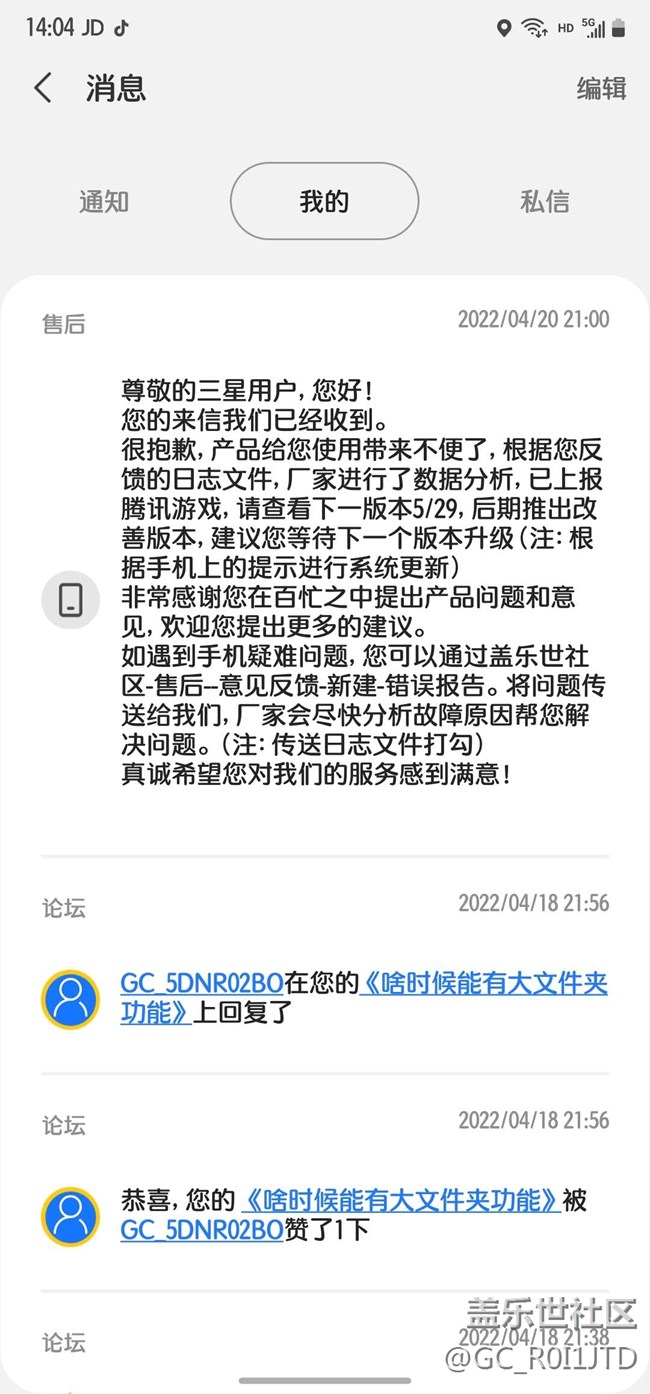Open the 《啥时候能有大文件夹功能》 link in the 恭喜 notification

pyautogui.click(x=400, y=1200)
